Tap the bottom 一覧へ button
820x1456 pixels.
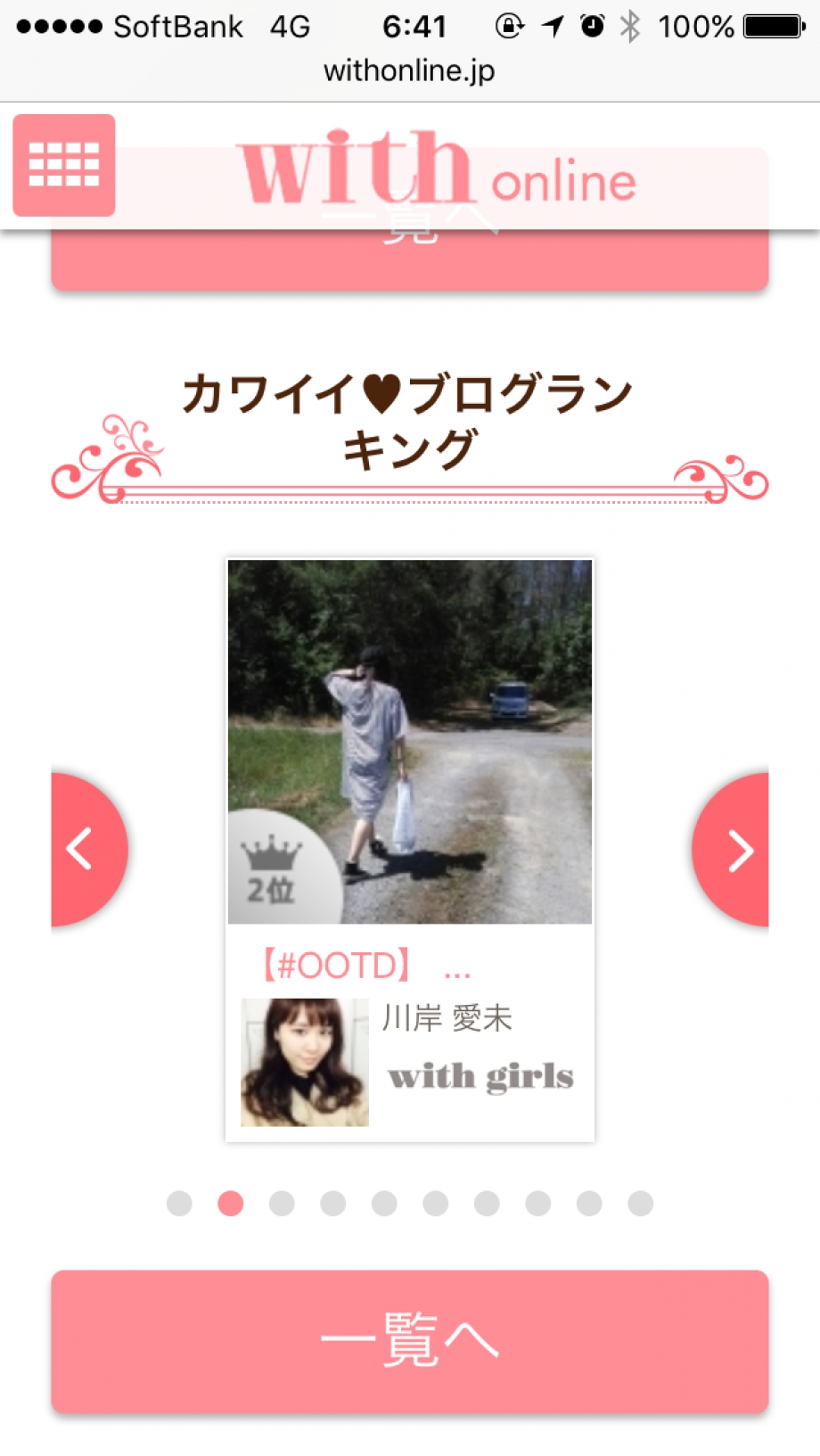409,1340
